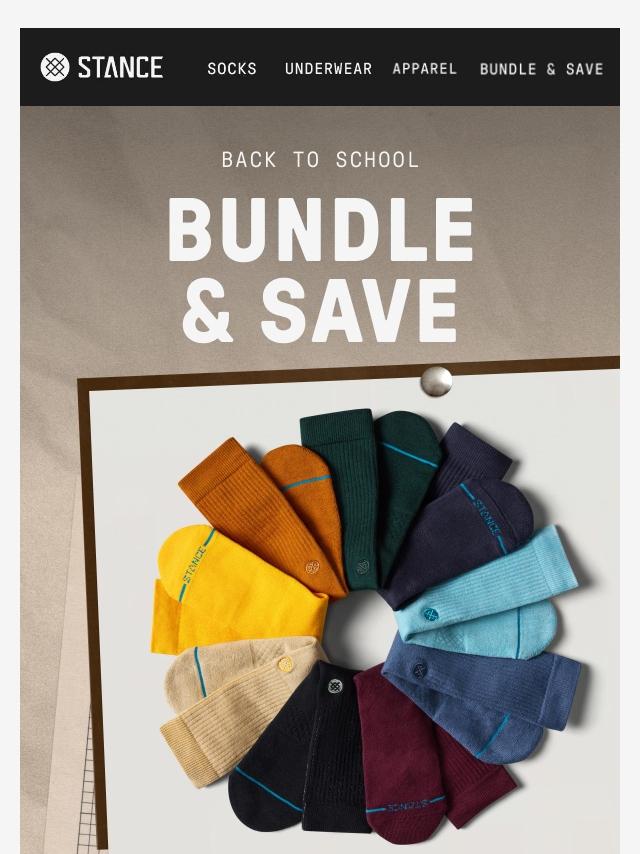
Task: Open the Socks category link
Action: click(x=232, y=69)
